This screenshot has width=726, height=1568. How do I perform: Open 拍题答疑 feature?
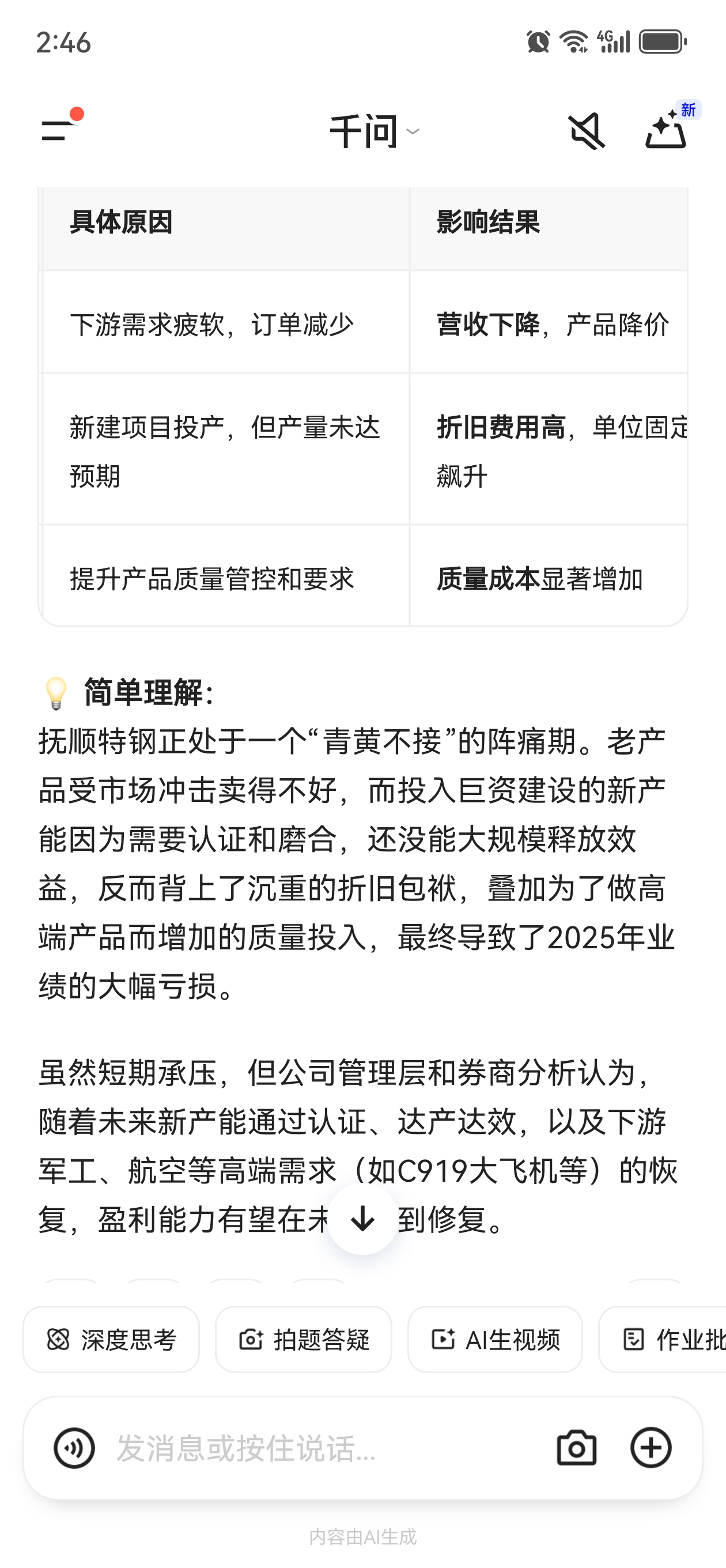point(304,1339)
